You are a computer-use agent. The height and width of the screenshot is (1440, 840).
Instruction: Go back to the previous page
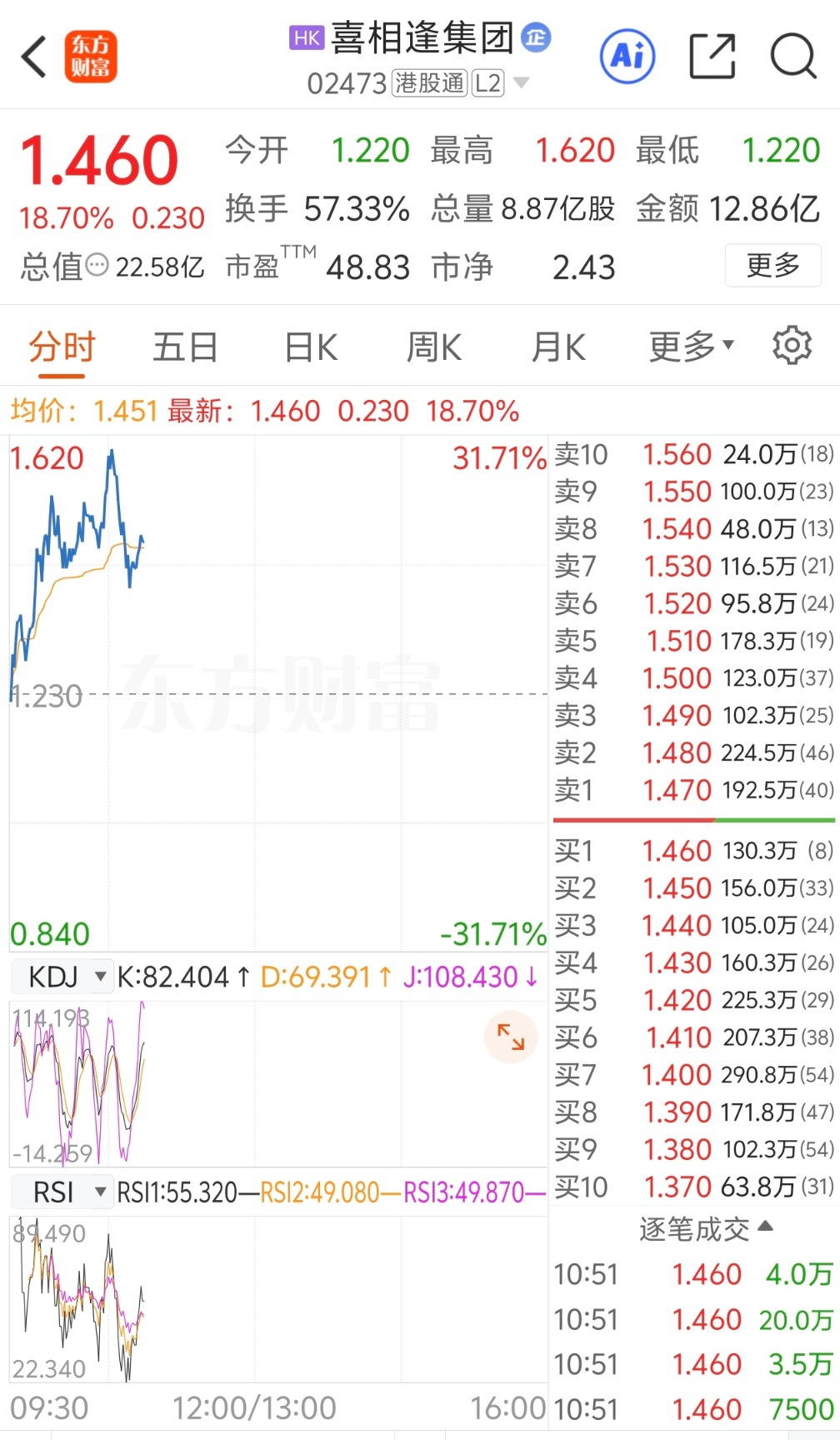pyautogui.click(x=34, y=57)
